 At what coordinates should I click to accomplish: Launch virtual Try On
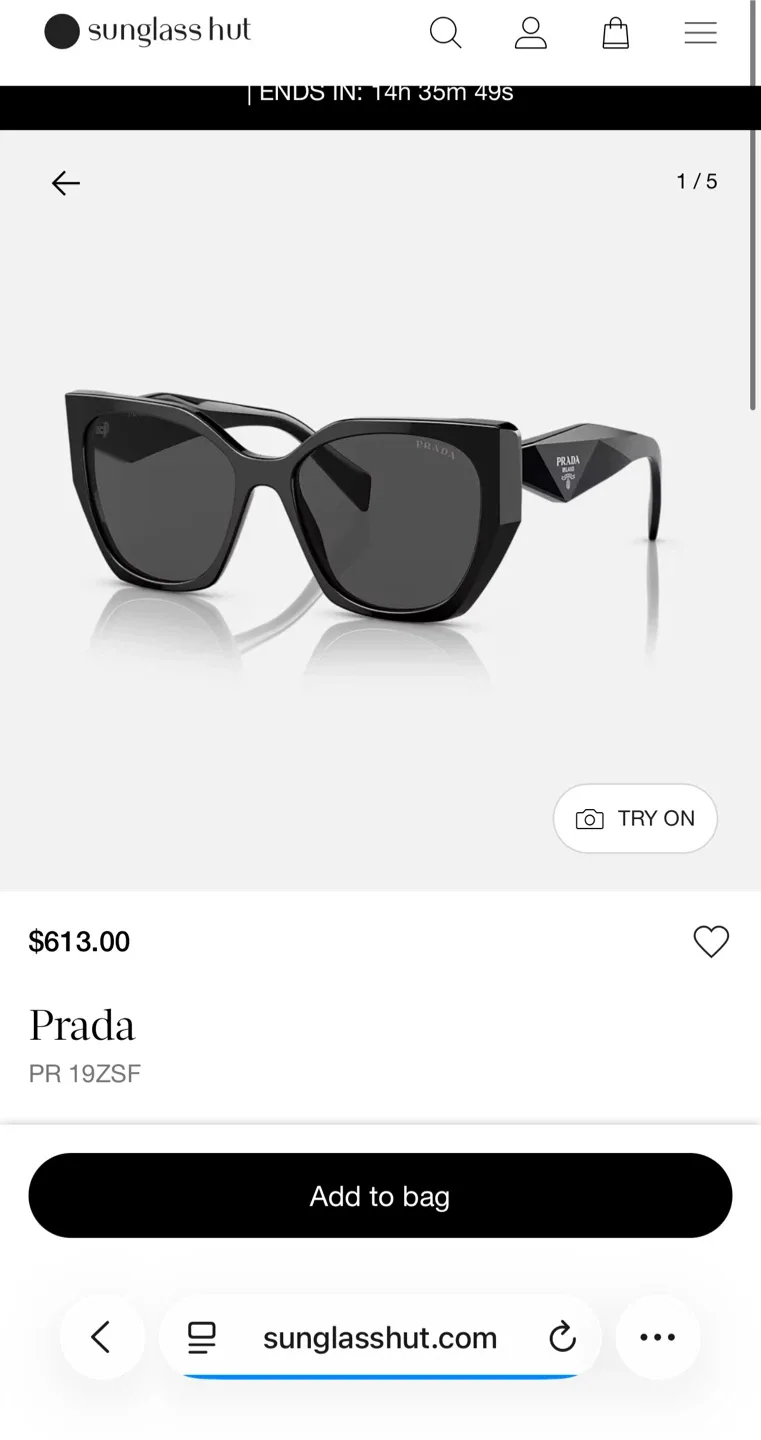635,818
